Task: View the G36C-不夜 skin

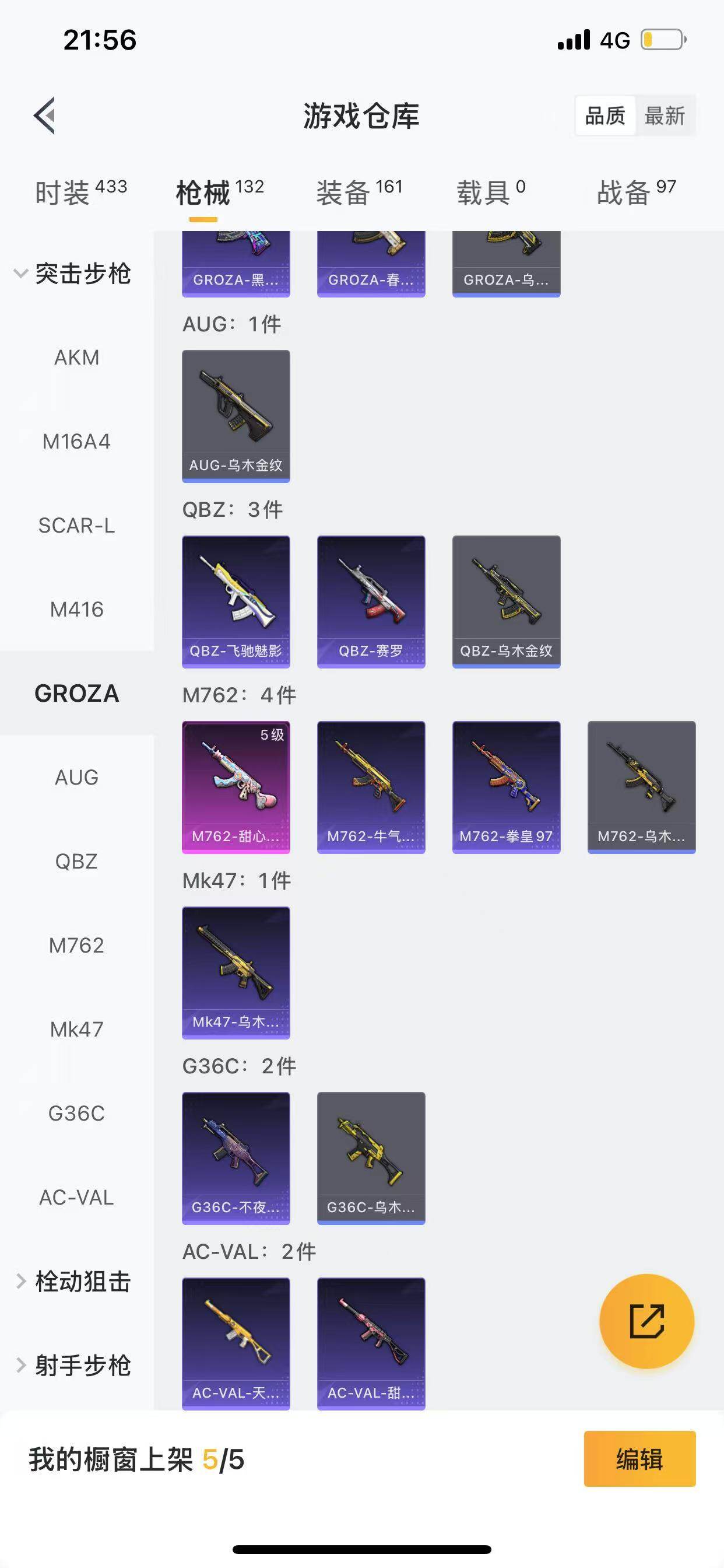Action: pos(236,1158)
